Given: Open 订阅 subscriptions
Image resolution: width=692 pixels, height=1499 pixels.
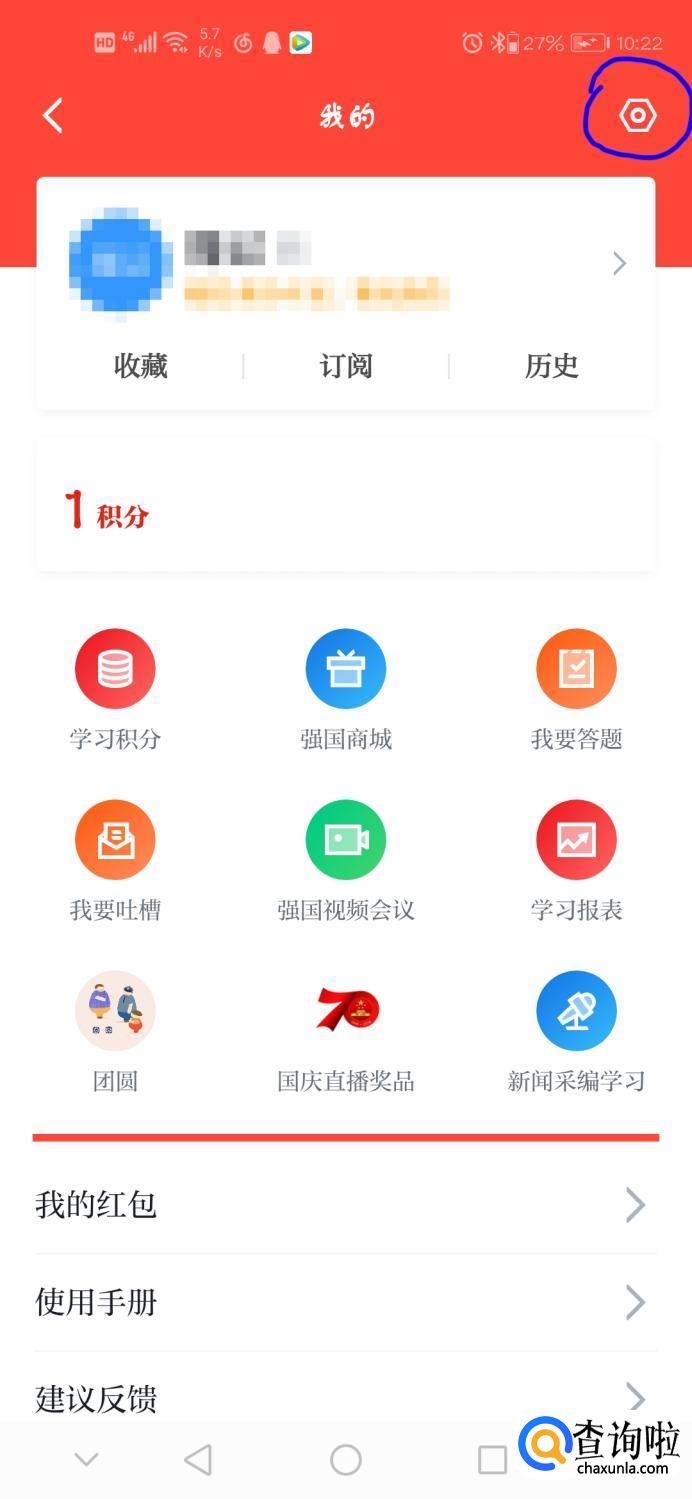Looking at the screenshot, I should (x=346, y=366).
